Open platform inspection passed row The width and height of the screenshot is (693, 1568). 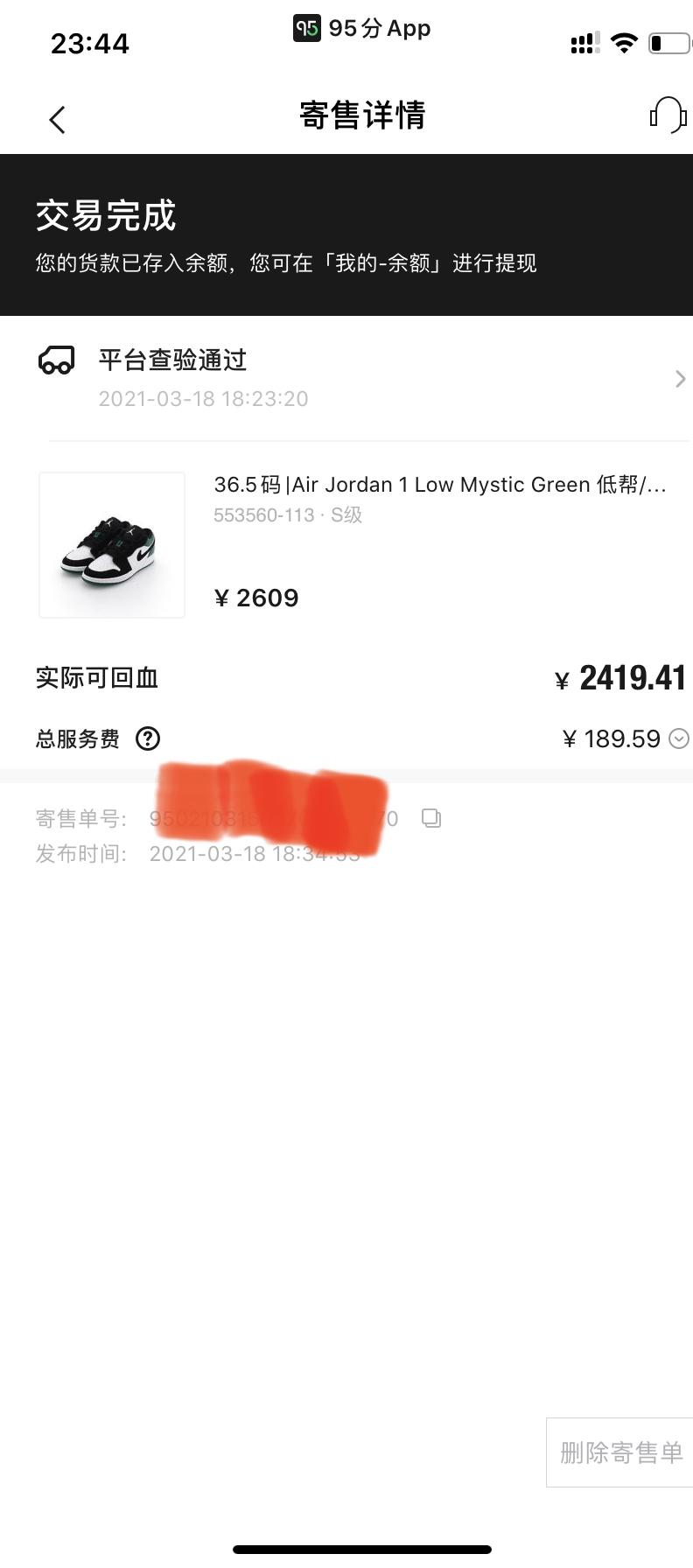(x=362, y=379)
